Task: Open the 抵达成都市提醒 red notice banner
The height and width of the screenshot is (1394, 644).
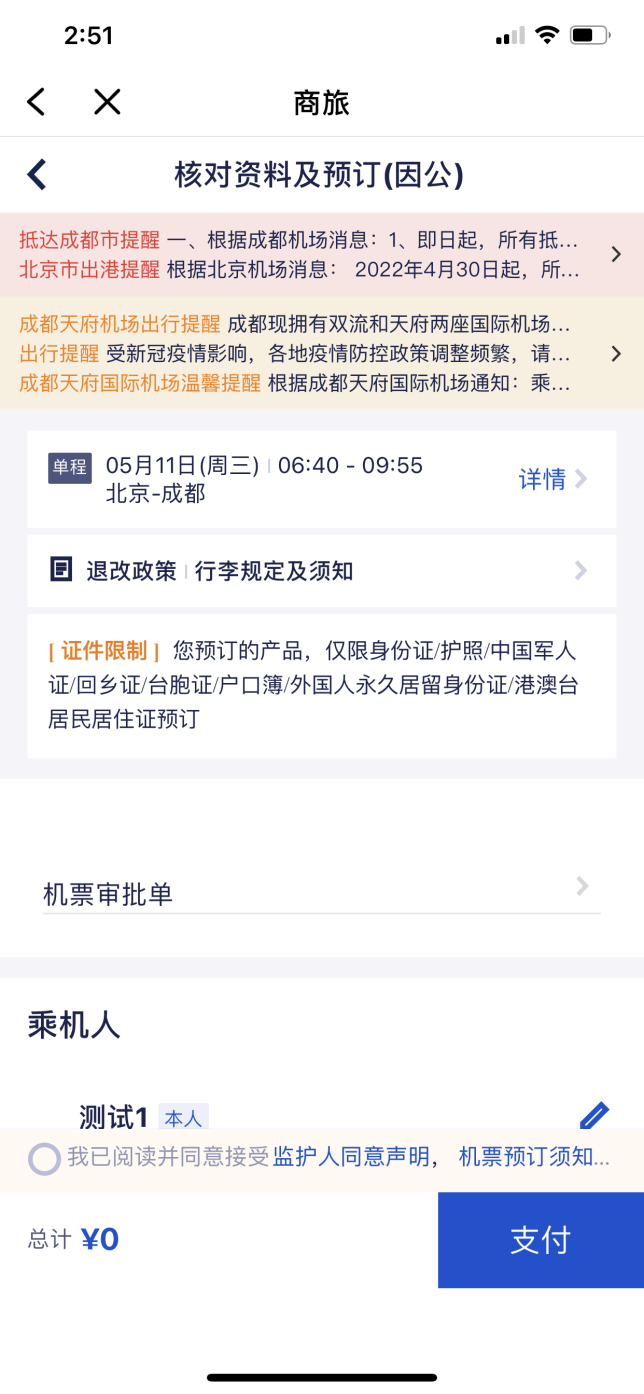Action: (x=320, y=255)
